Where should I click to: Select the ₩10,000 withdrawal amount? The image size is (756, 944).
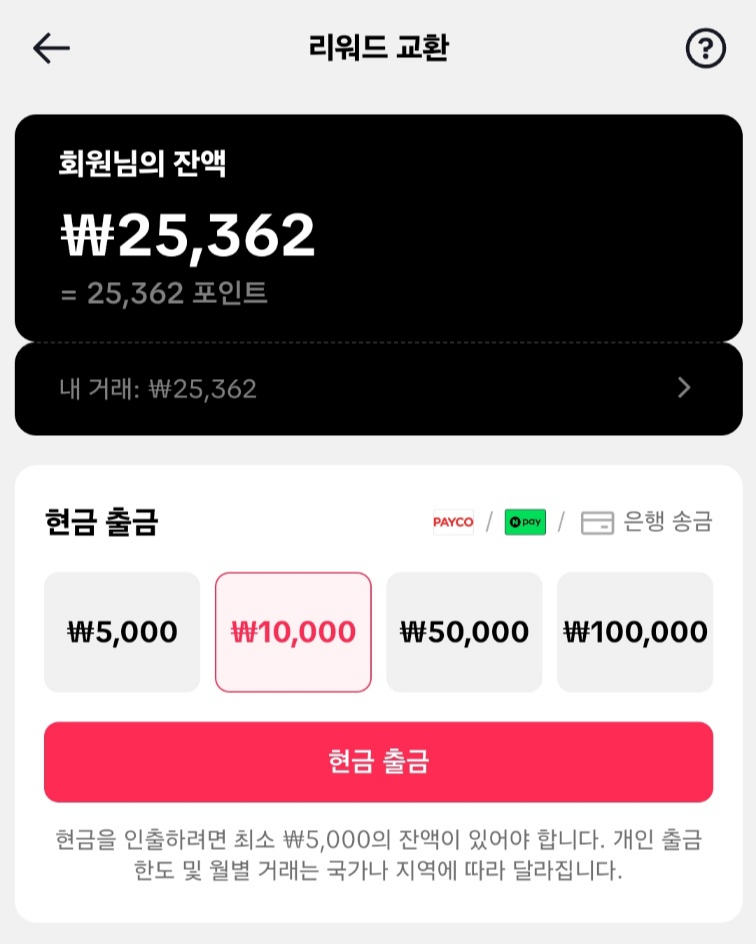click(x=293, y=632)
